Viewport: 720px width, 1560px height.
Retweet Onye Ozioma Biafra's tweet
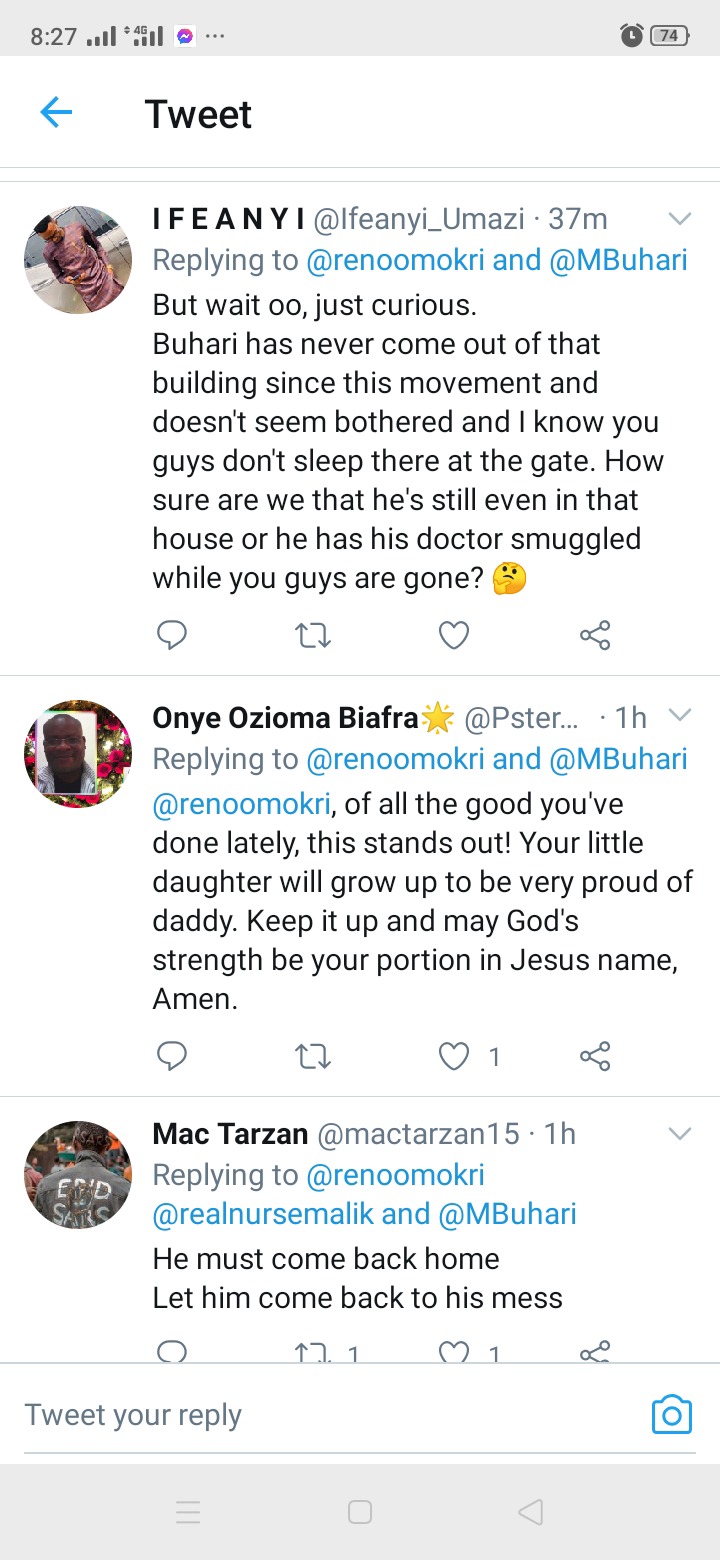tap(314, 1056)
